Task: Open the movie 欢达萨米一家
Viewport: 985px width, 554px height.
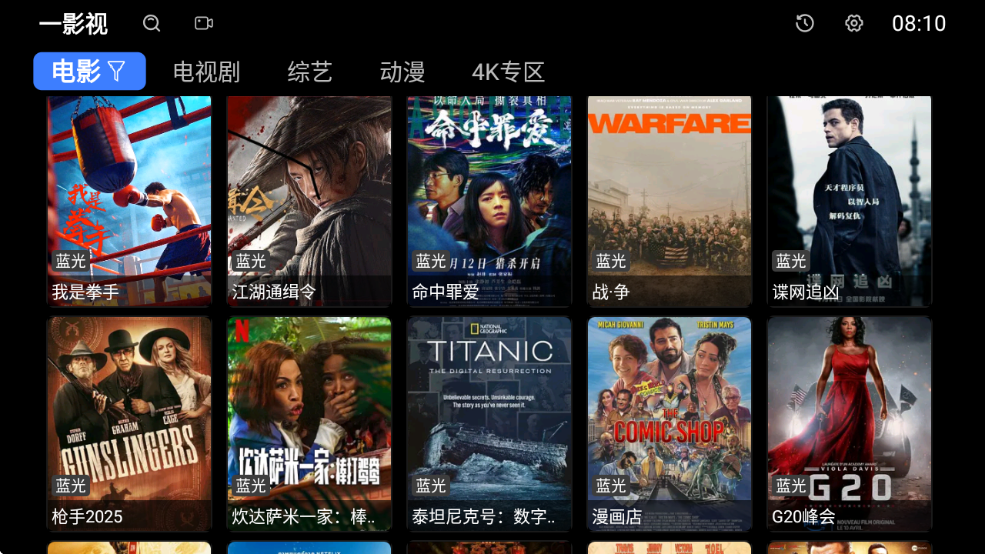Action: coord(309,423)
